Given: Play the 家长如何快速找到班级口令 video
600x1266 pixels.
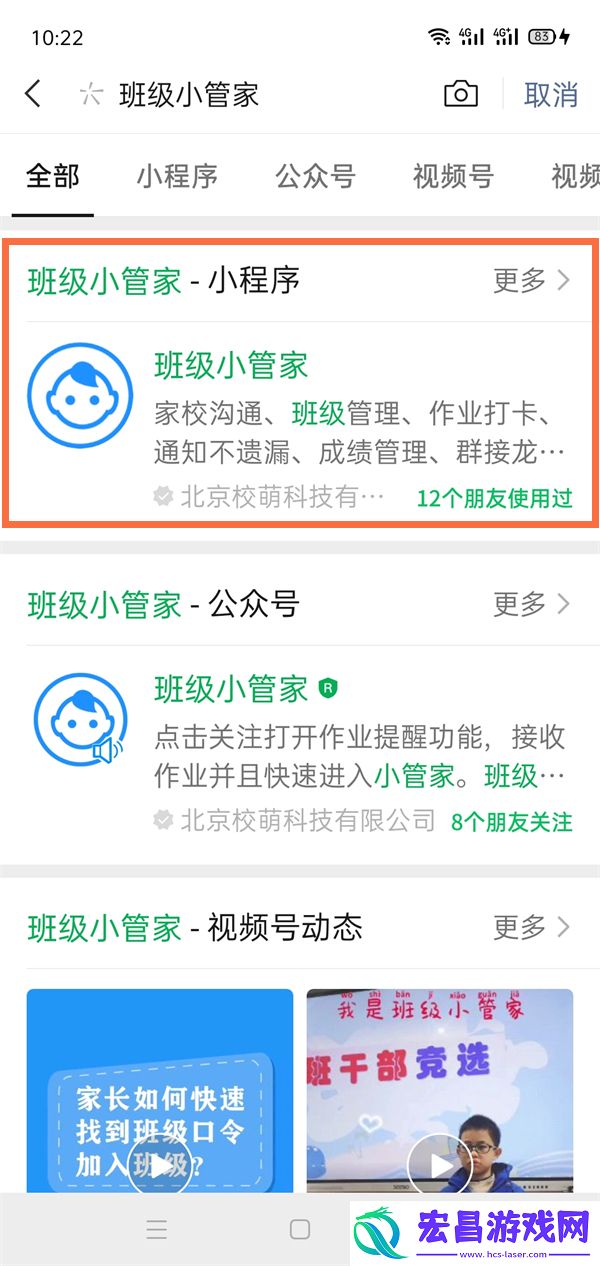Looking at the screenshot, I should click(160, 1091).
